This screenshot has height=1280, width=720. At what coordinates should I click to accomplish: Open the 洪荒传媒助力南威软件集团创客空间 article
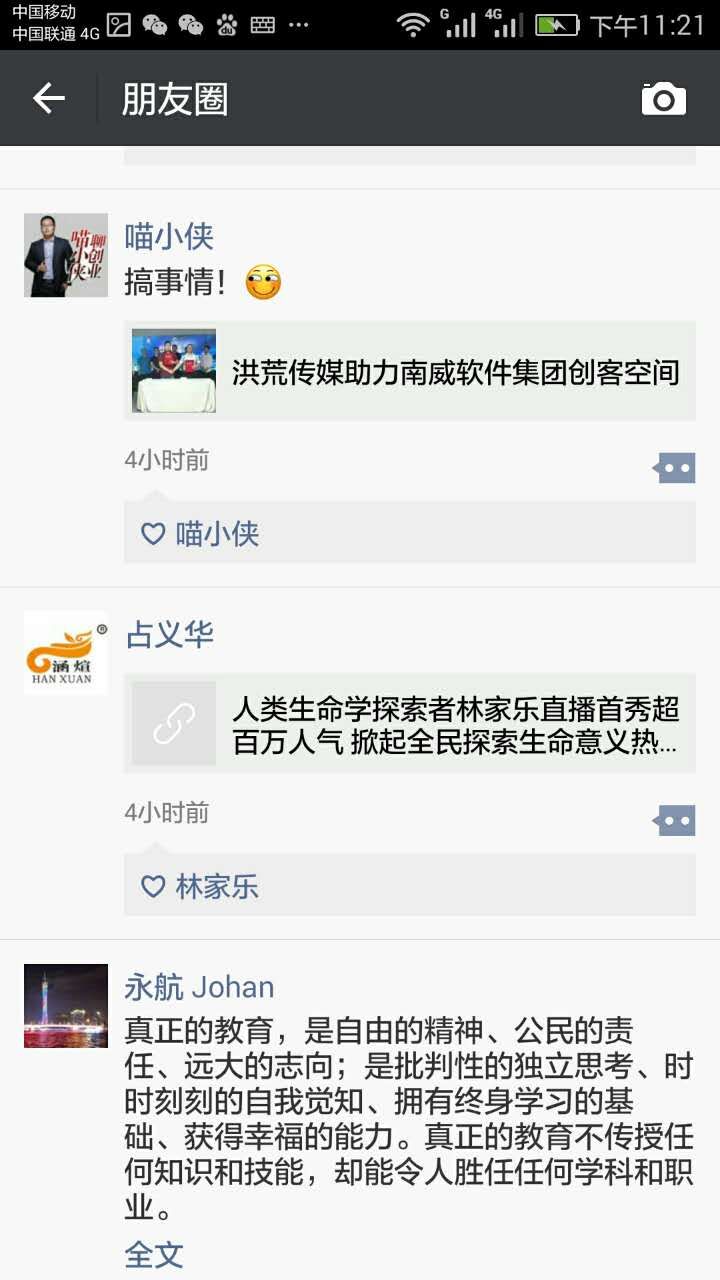pos(410,371)
